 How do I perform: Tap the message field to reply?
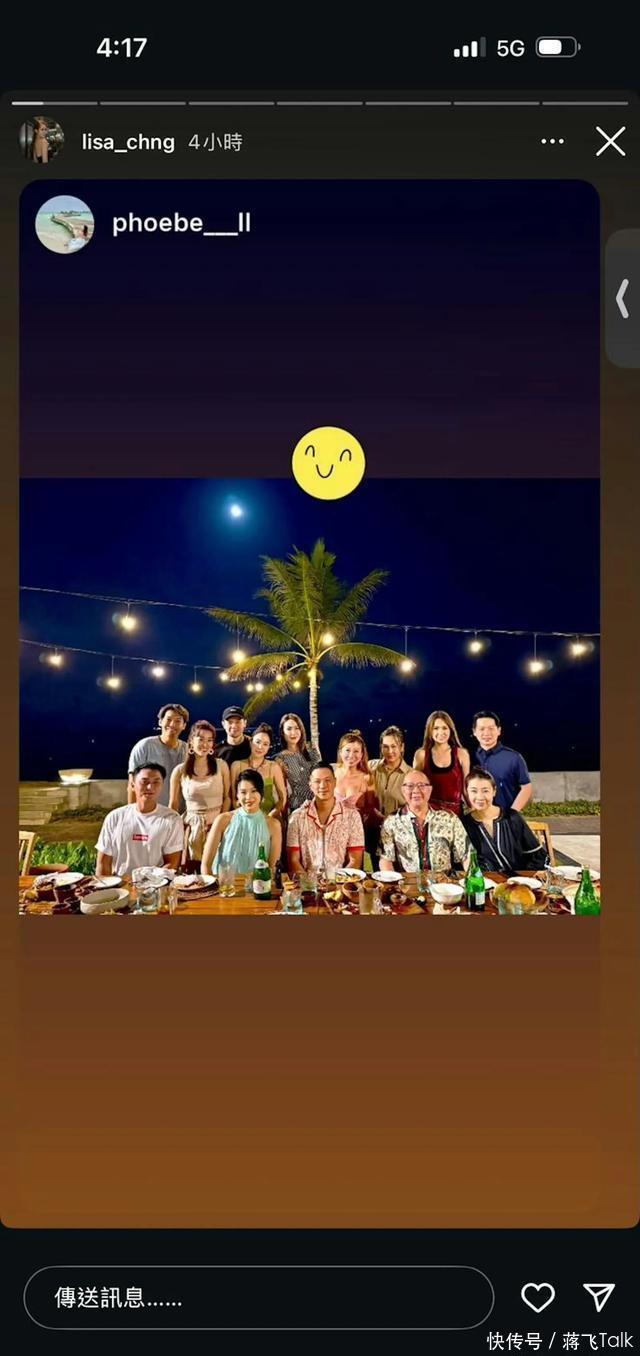258,1298
